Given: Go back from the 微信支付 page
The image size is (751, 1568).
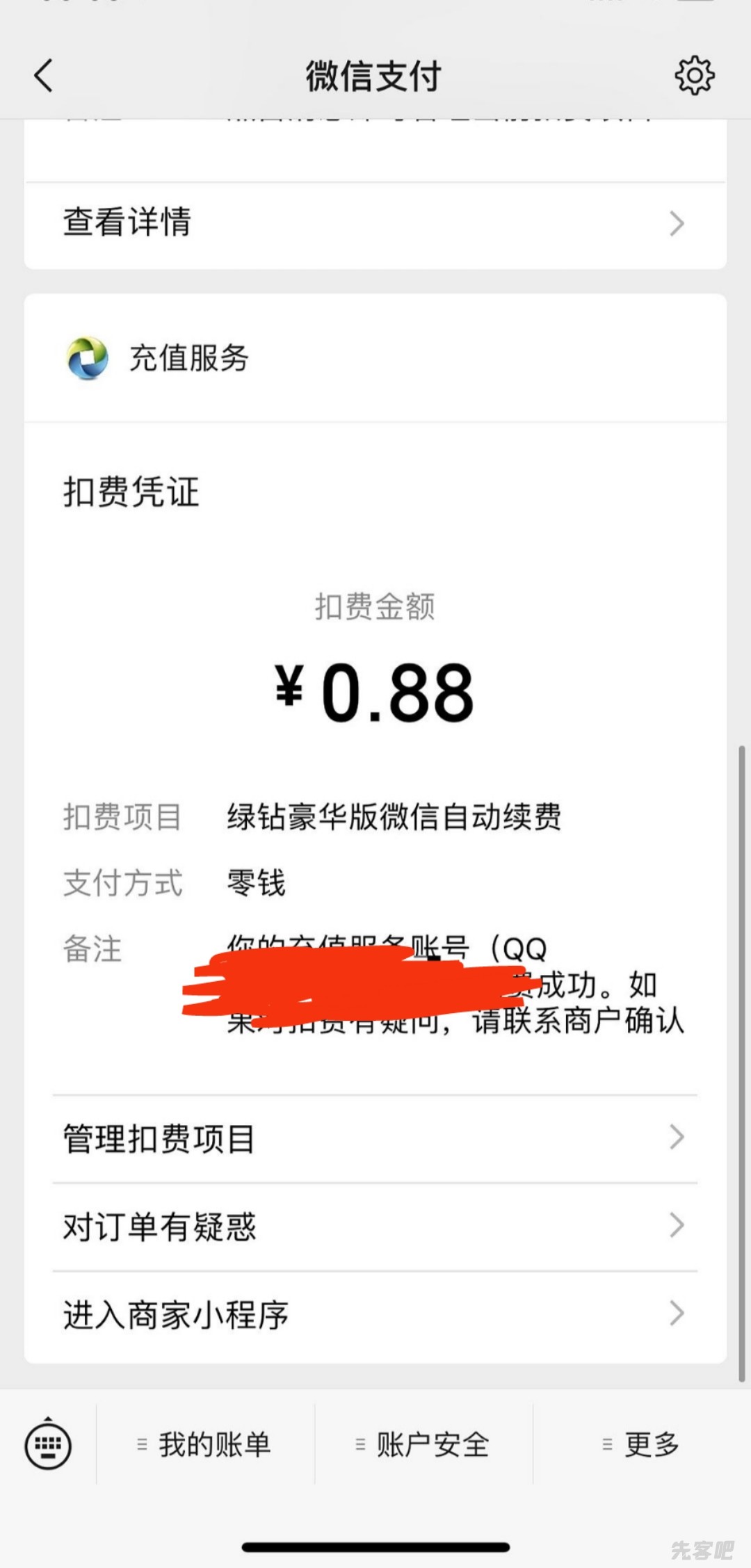Looking at the screenshot, I should (43, 75).
